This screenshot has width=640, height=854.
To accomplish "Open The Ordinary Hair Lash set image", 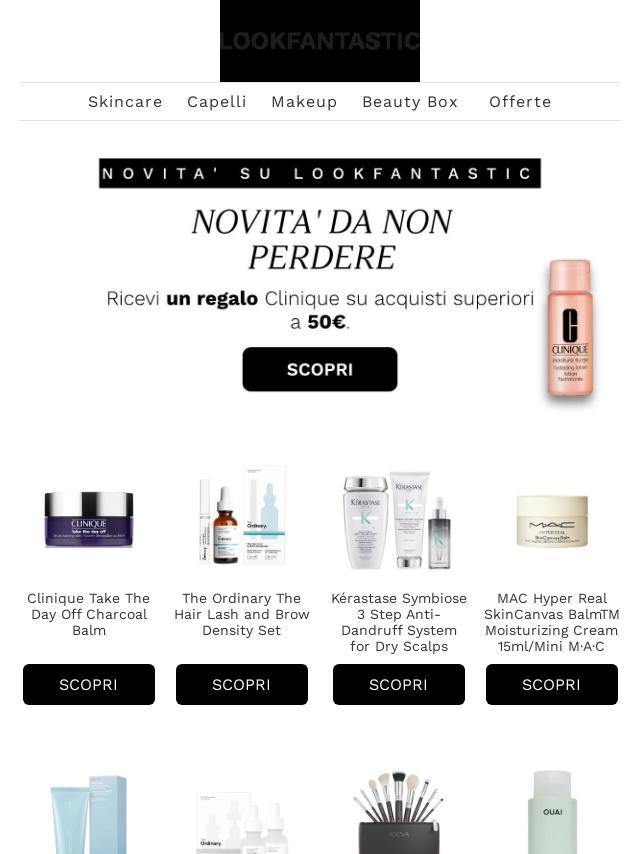I will point(242,517).
